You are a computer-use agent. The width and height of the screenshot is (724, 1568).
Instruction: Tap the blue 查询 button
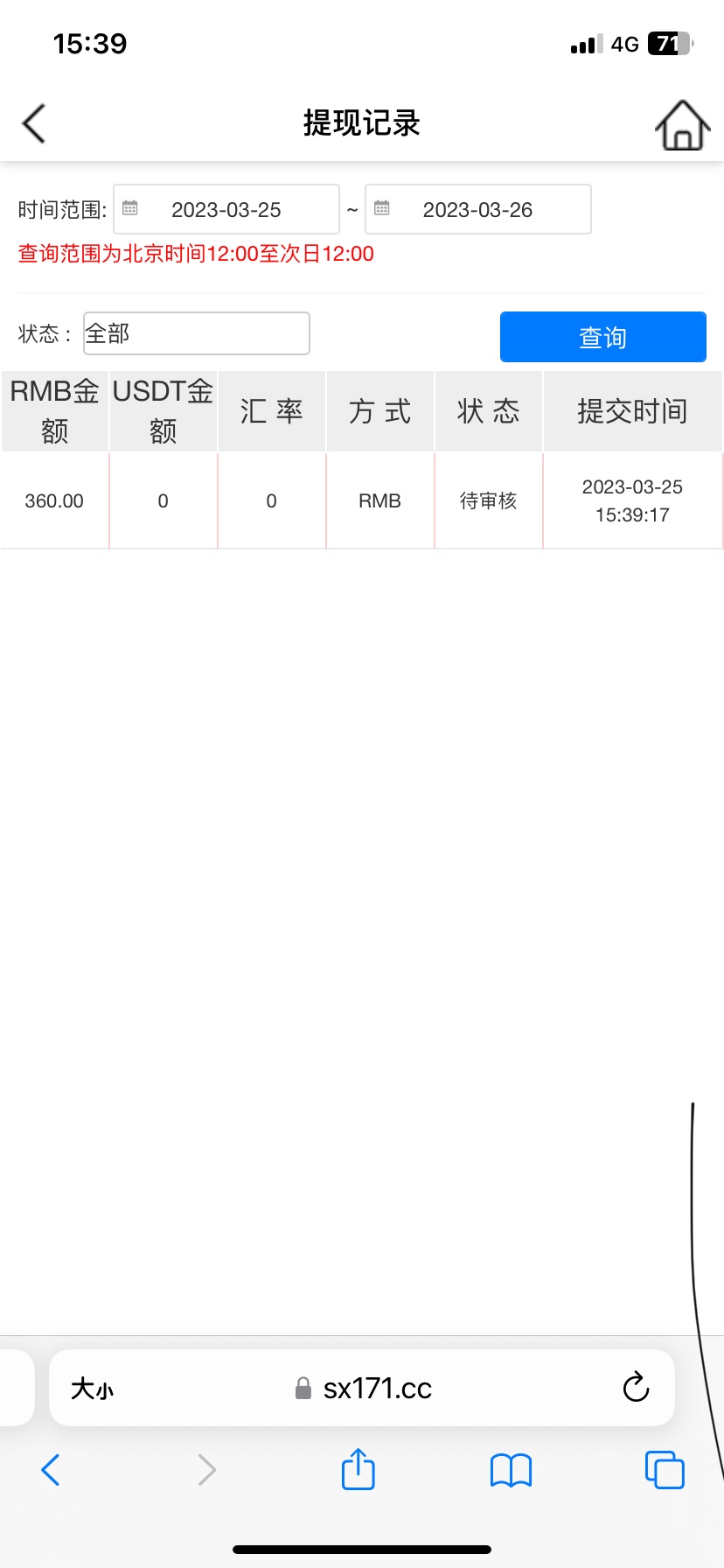602,337
